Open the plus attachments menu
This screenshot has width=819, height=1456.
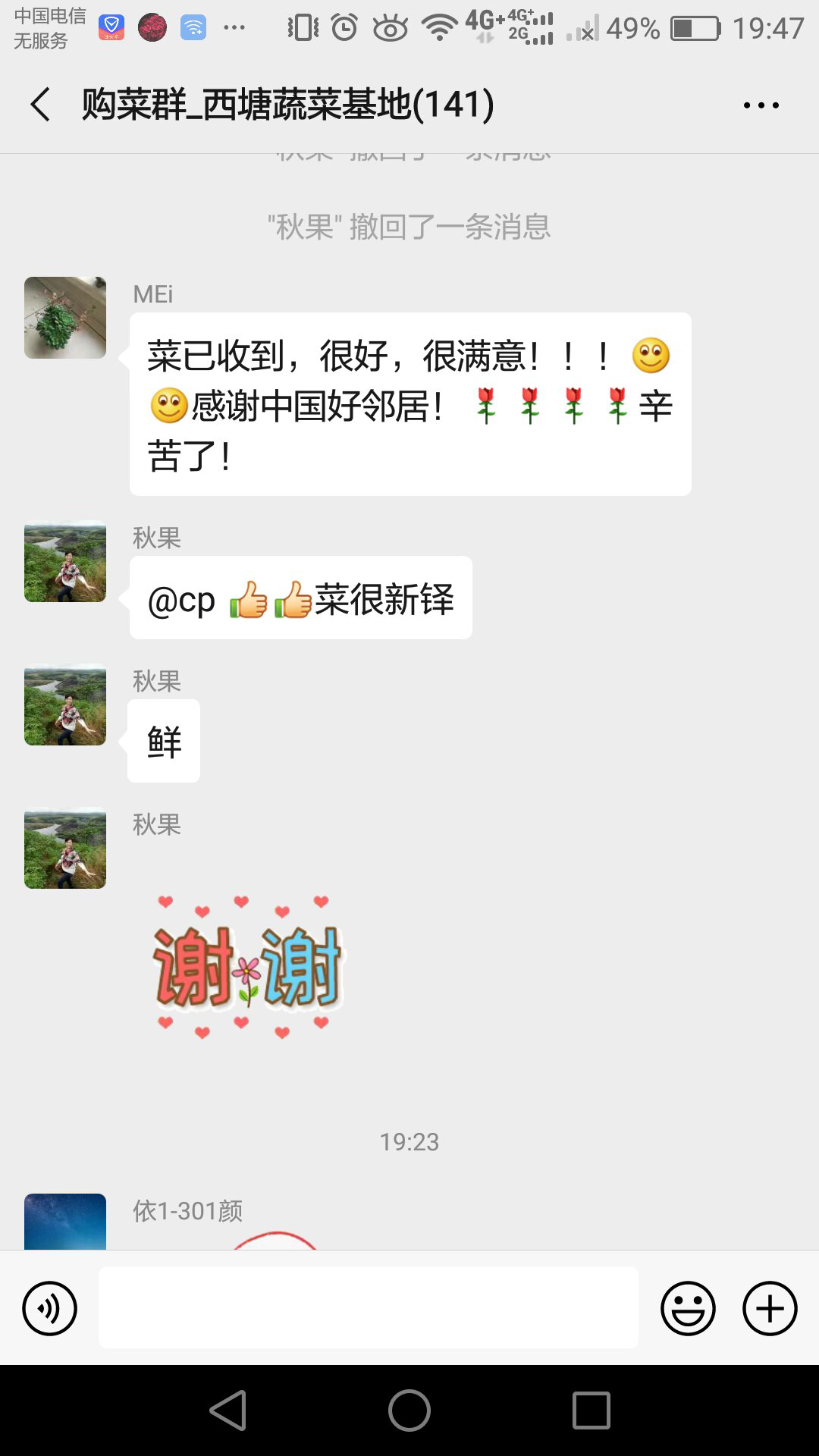(x=769, y=1308)
